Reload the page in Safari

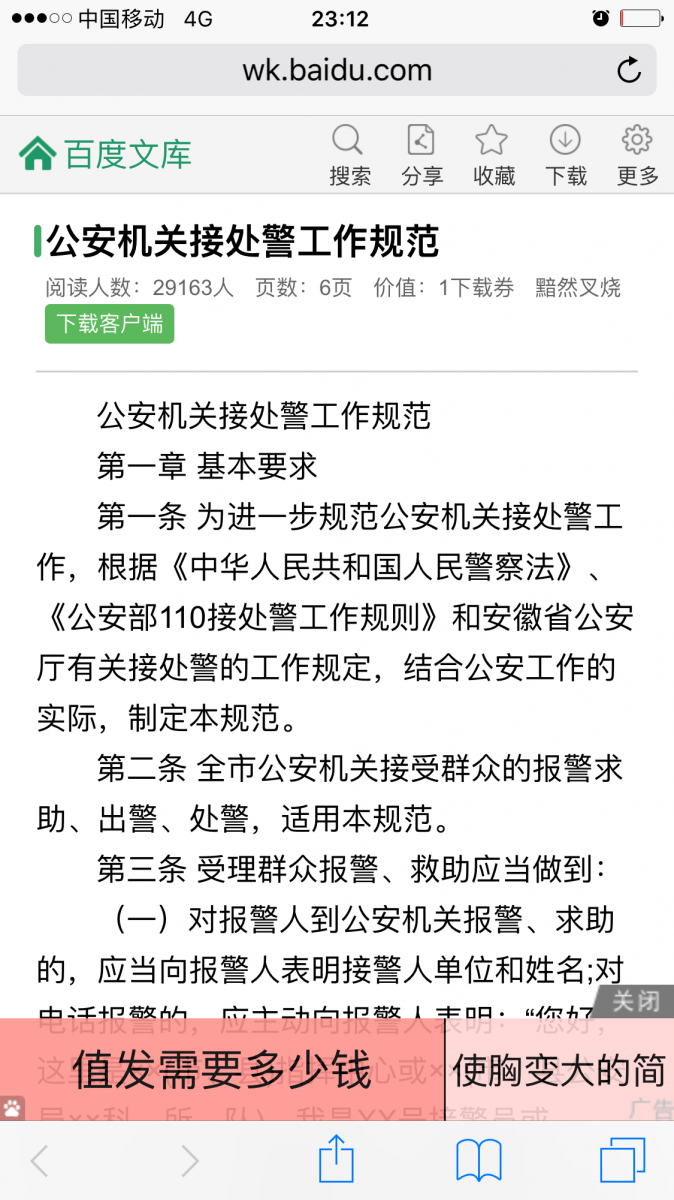[629, 71]
